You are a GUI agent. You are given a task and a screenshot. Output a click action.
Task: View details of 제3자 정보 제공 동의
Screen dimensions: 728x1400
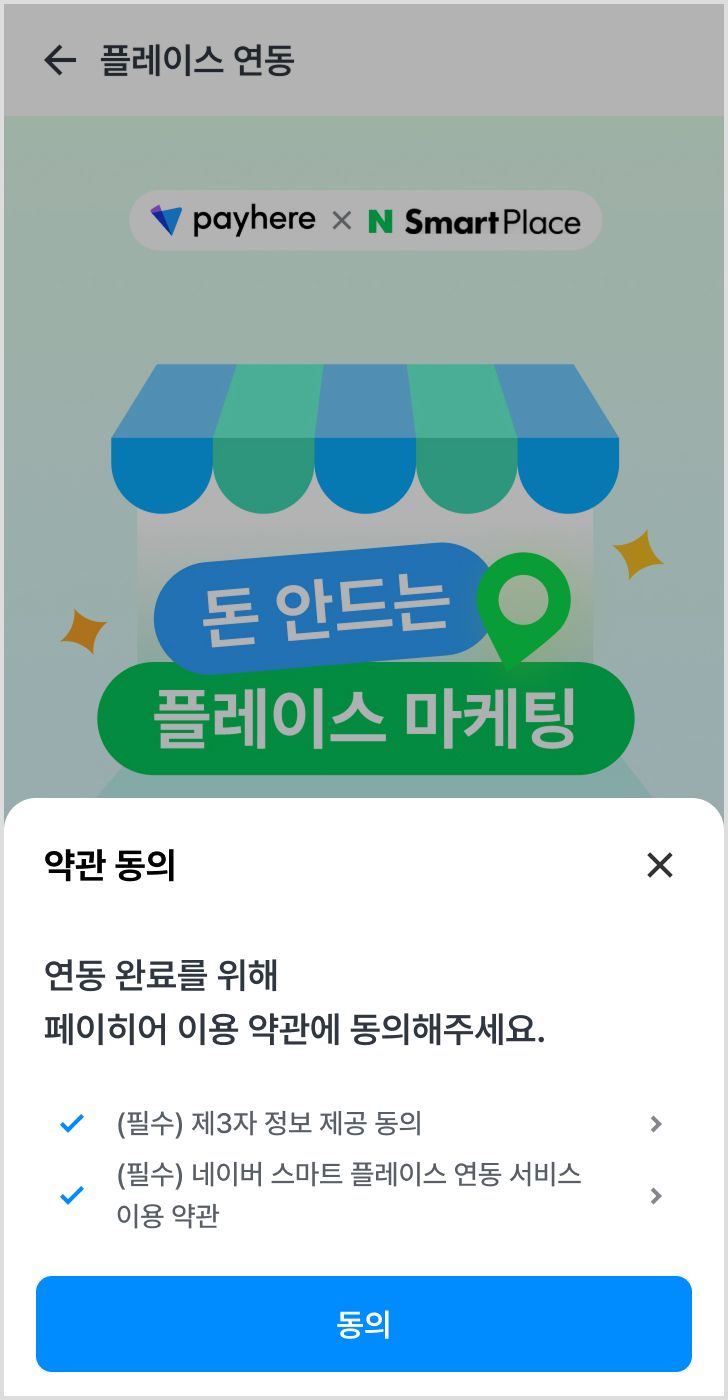point(656,1124)
